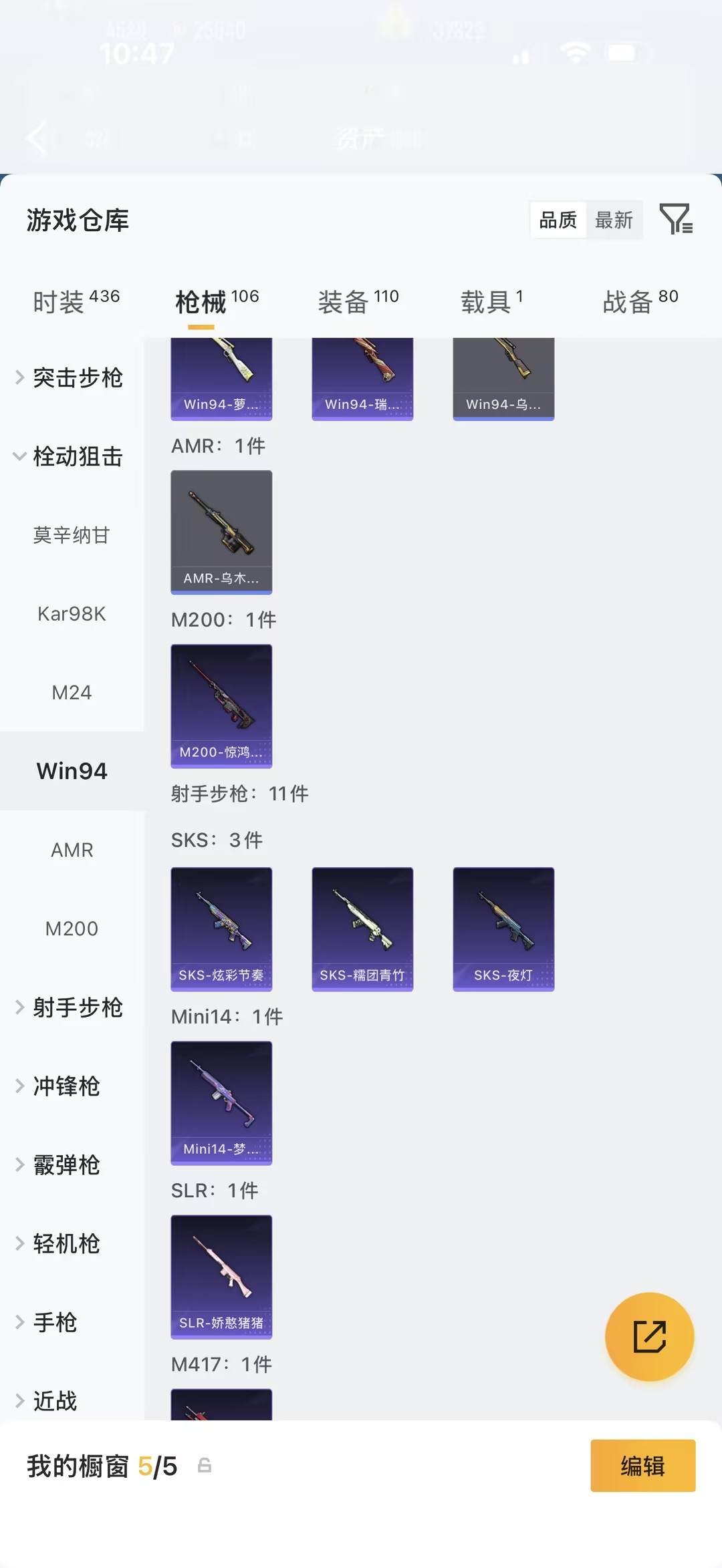The width and height of the screenshot is (722, 1568).
Task: Open the SKS-炫彩节奏 skin
Action: tap(221, 929)
